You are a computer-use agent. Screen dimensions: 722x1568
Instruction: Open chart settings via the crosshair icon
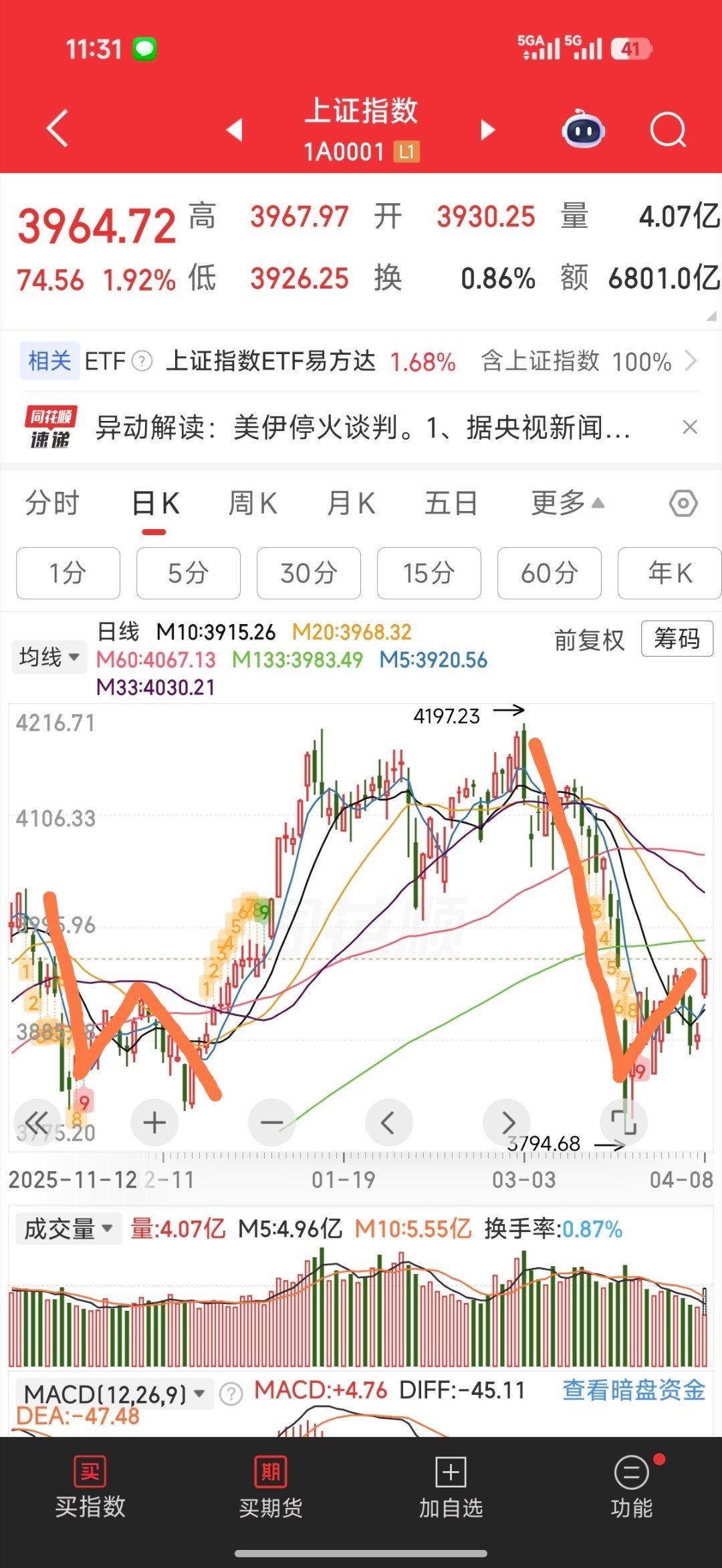click(684, 503)
